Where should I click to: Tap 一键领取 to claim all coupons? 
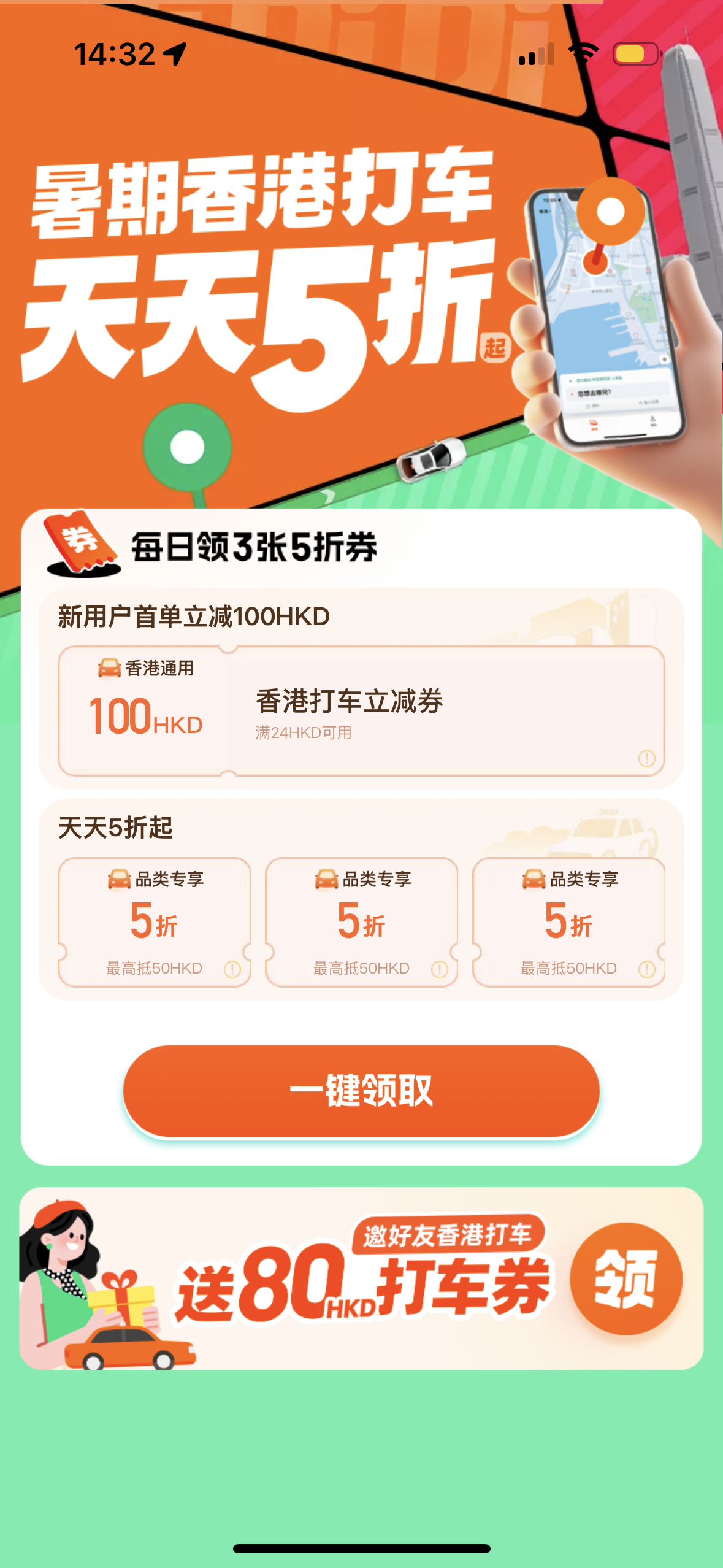(x=361, y=1091)
